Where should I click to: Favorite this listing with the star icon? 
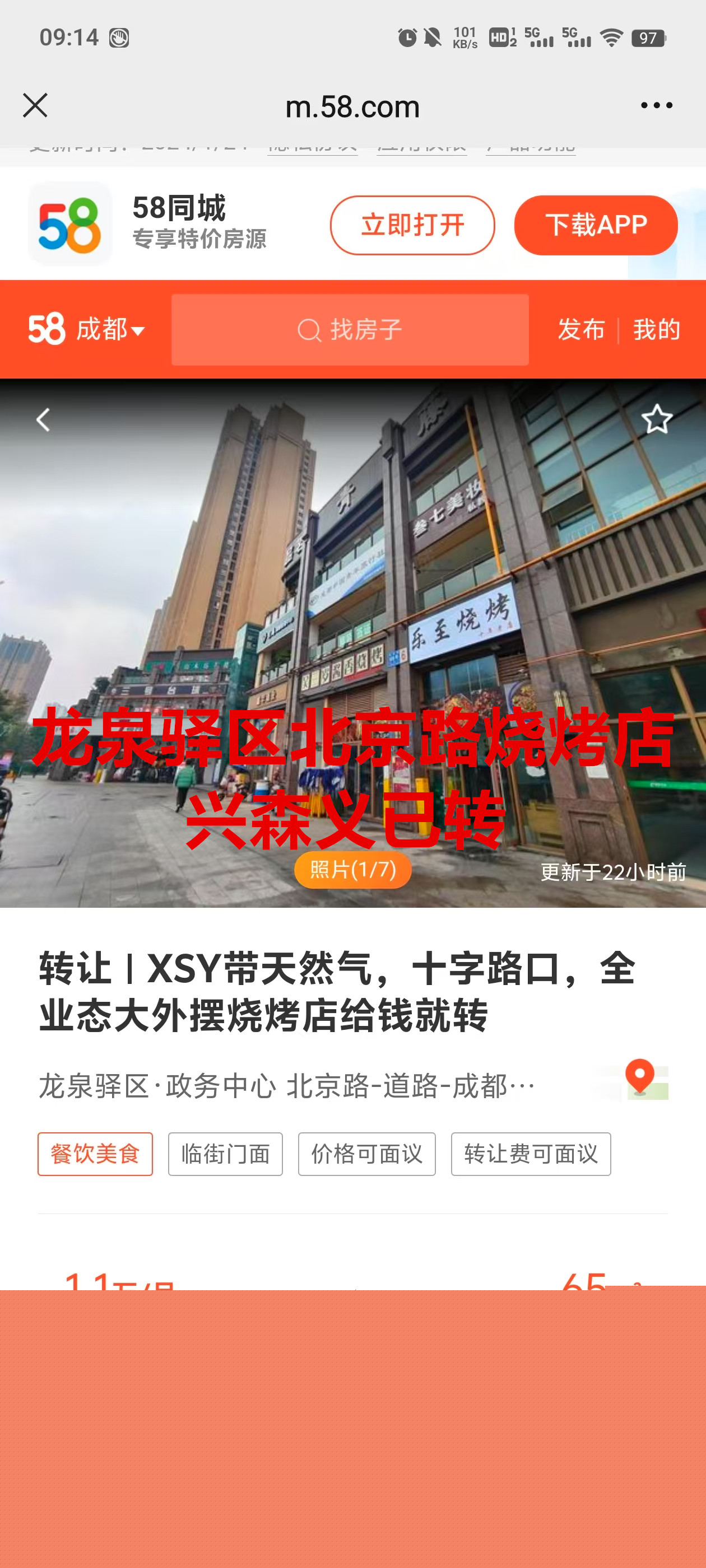pos(656,419)
